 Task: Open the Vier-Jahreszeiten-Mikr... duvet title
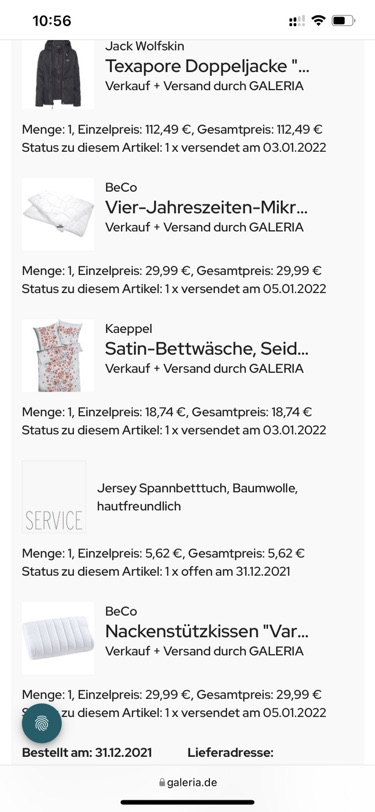(x=206, y=207)
